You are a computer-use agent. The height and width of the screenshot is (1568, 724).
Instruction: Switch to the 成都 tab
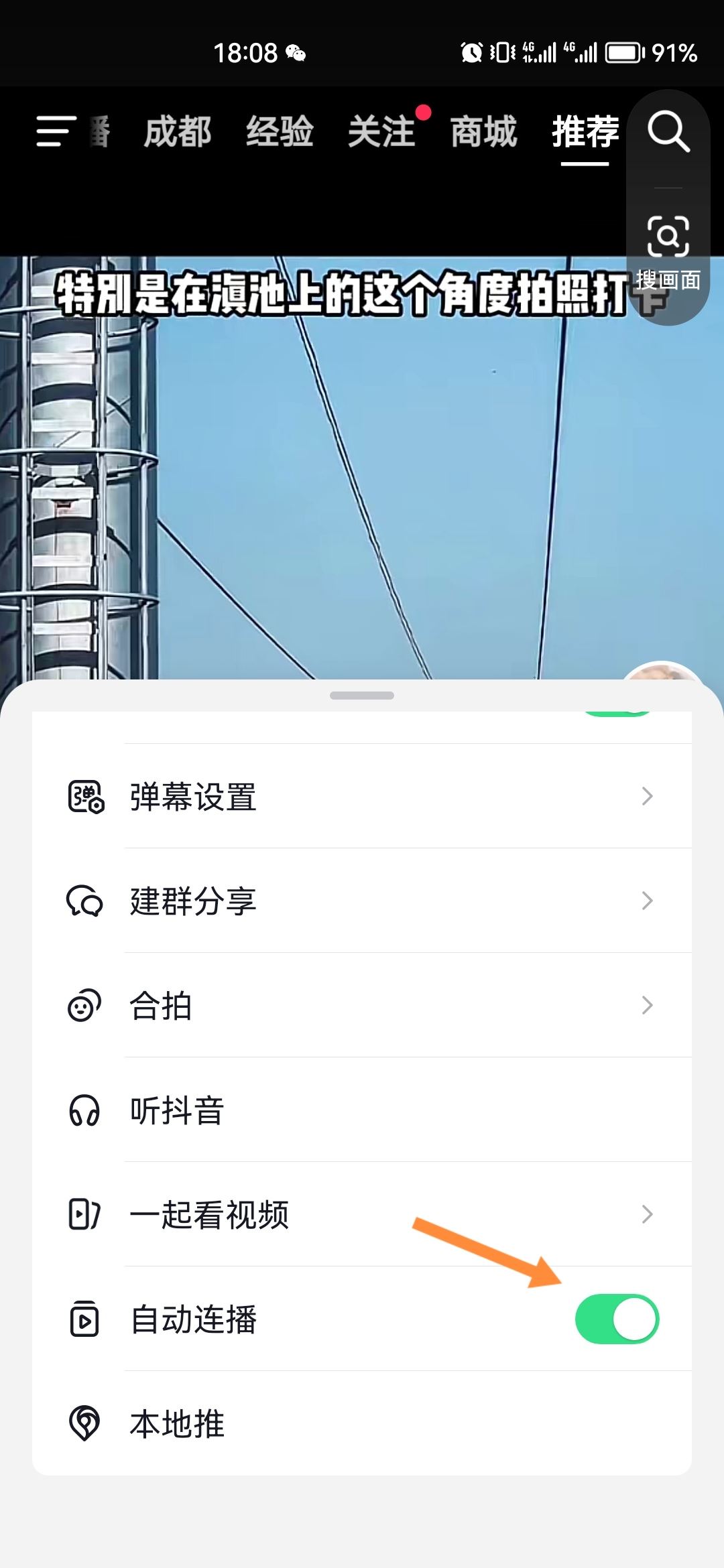[178, 131]
